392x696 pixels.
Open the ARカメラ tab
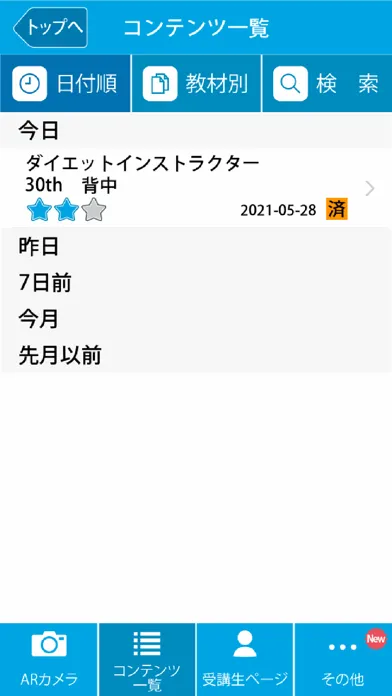[x=49, y=660]
